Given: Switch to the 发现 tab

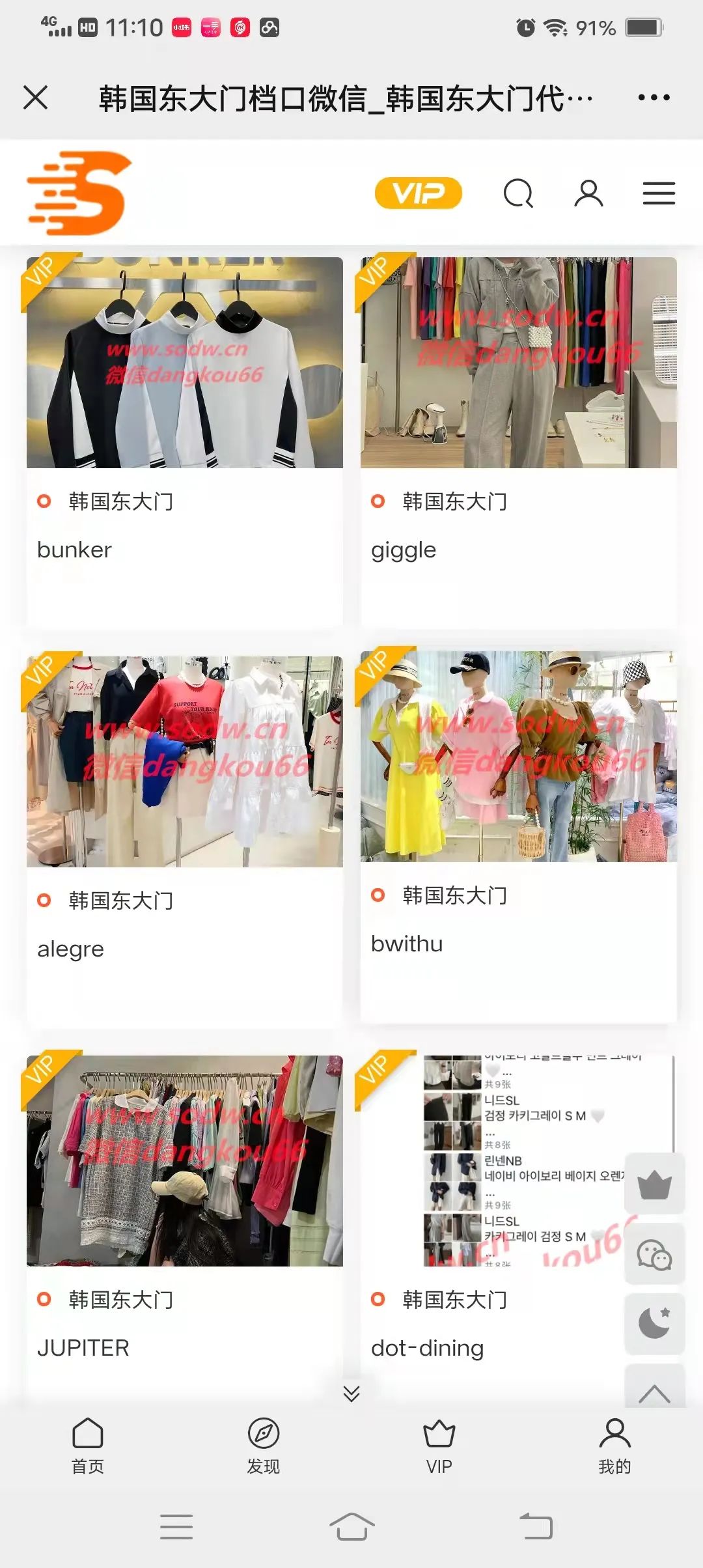Looking at the screenshot, I should 264,1446.
